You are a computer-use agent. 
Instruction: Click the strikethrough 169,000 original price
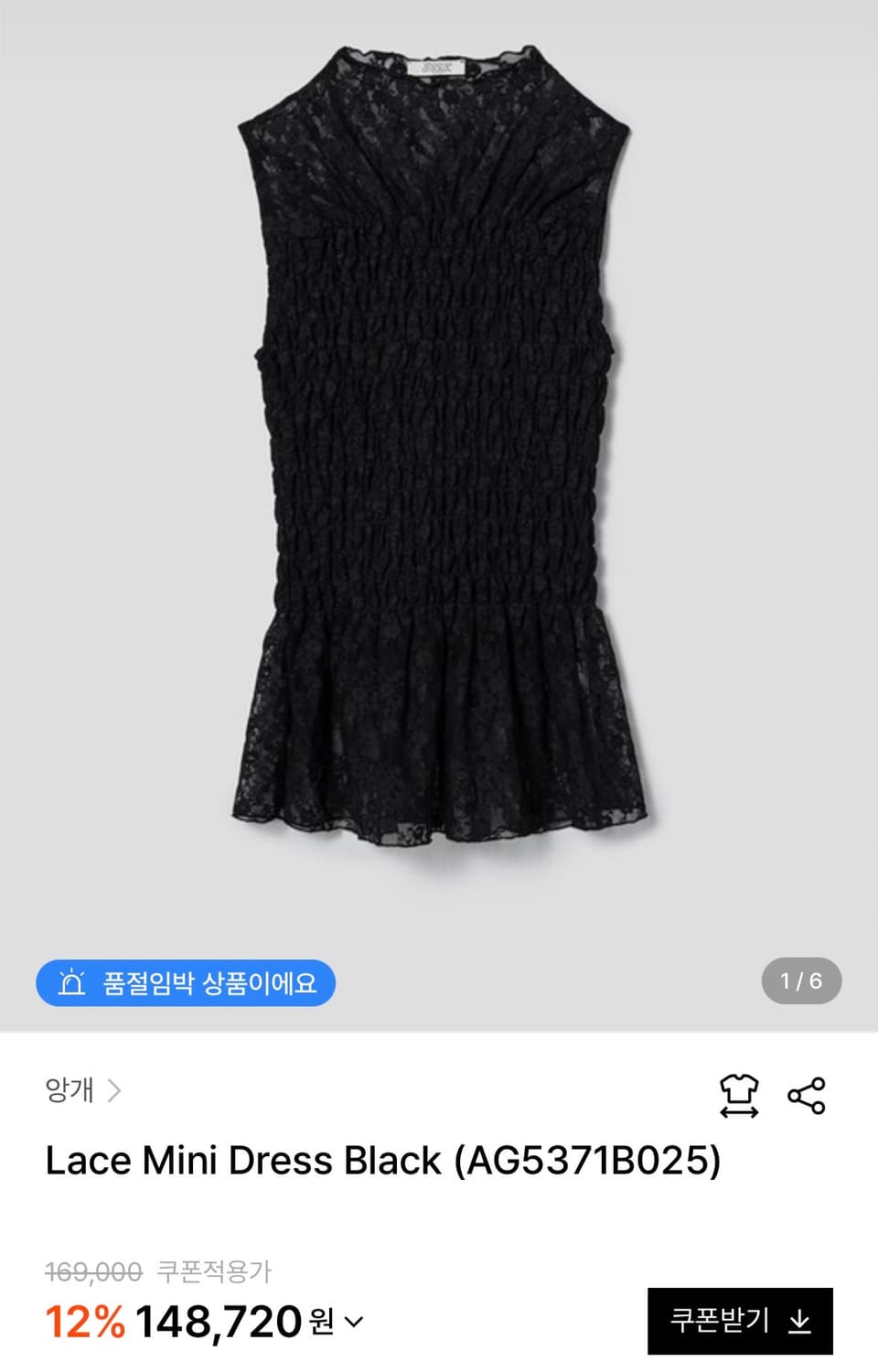[x=91, y=1269]
